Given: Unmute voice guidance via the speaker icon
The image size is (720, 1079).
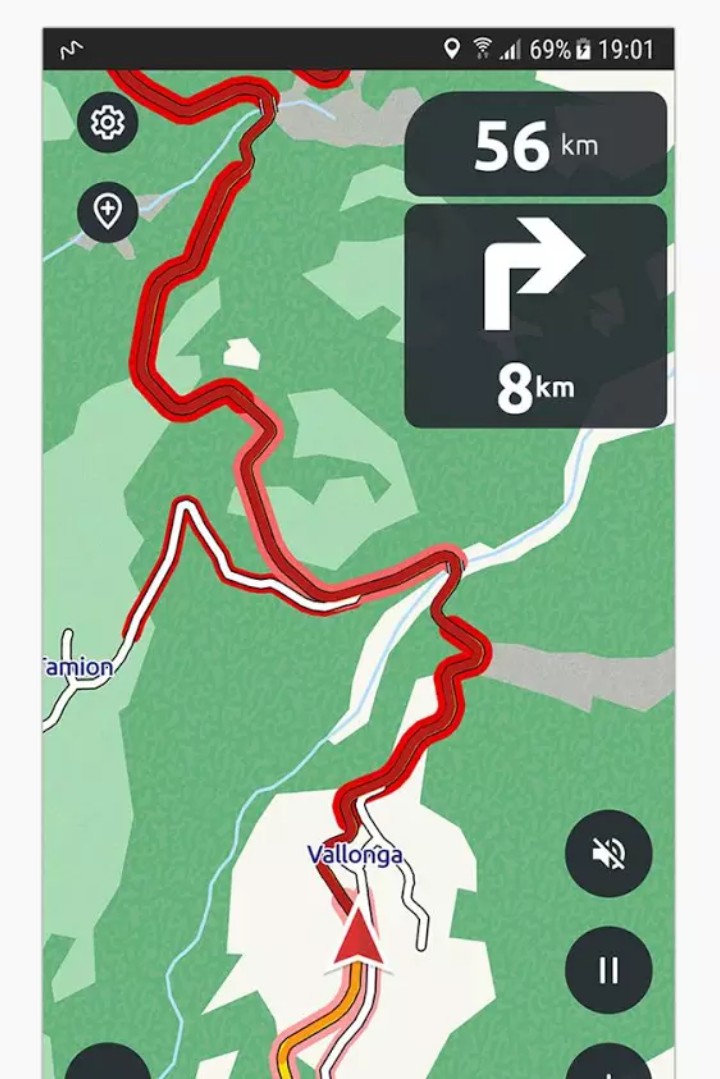Looking at the screenshot, I should [608, 853].
